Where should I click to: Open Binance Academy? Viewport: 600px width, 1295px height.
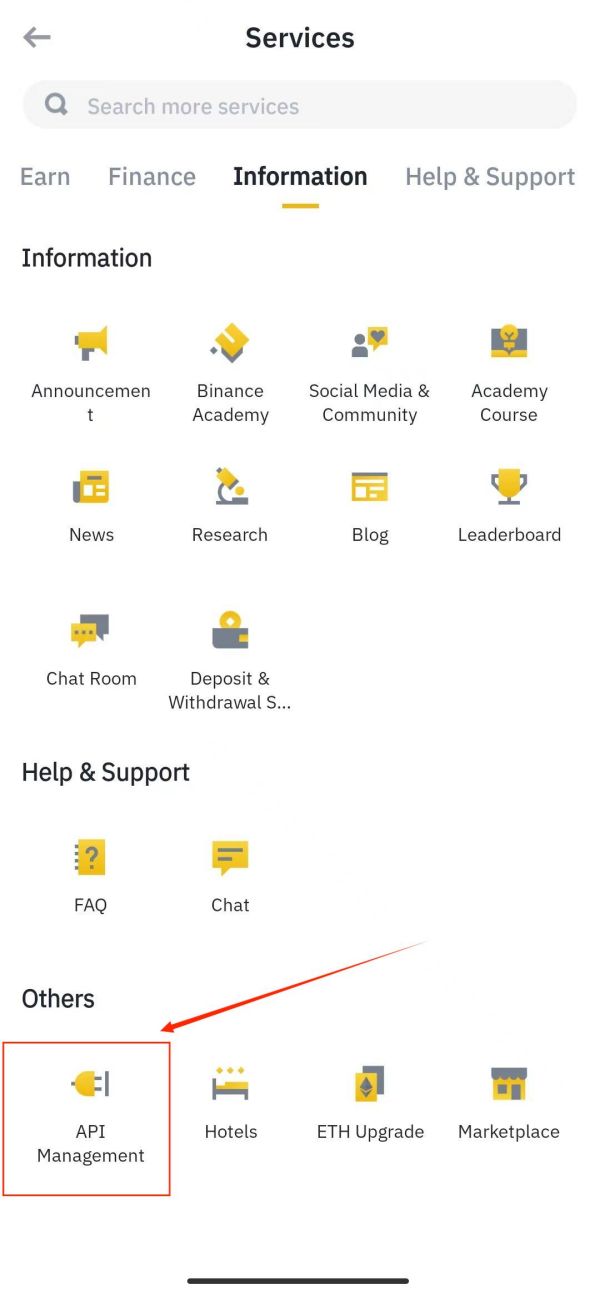coord(230,367)
